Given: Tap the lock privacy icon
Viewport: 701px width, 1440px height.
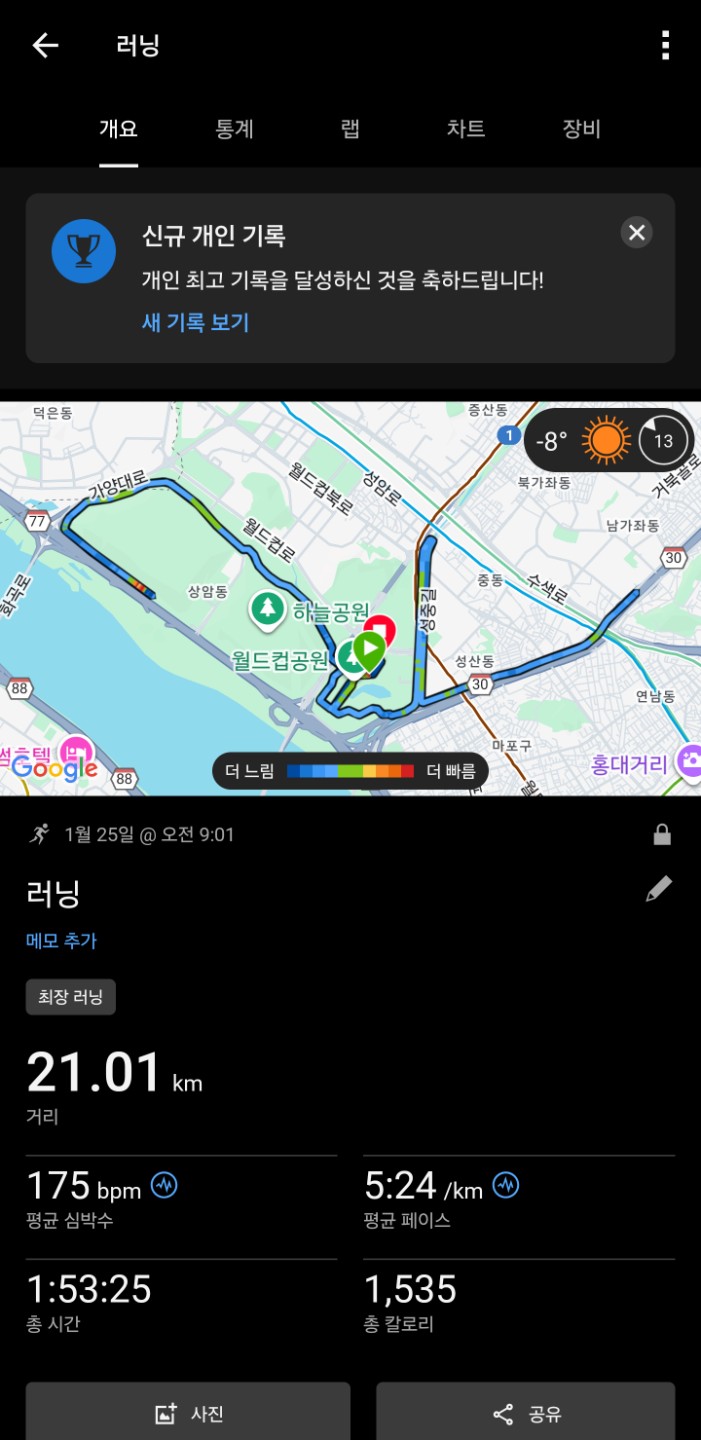Looking at the screenshot, I should tap(661, 835).
